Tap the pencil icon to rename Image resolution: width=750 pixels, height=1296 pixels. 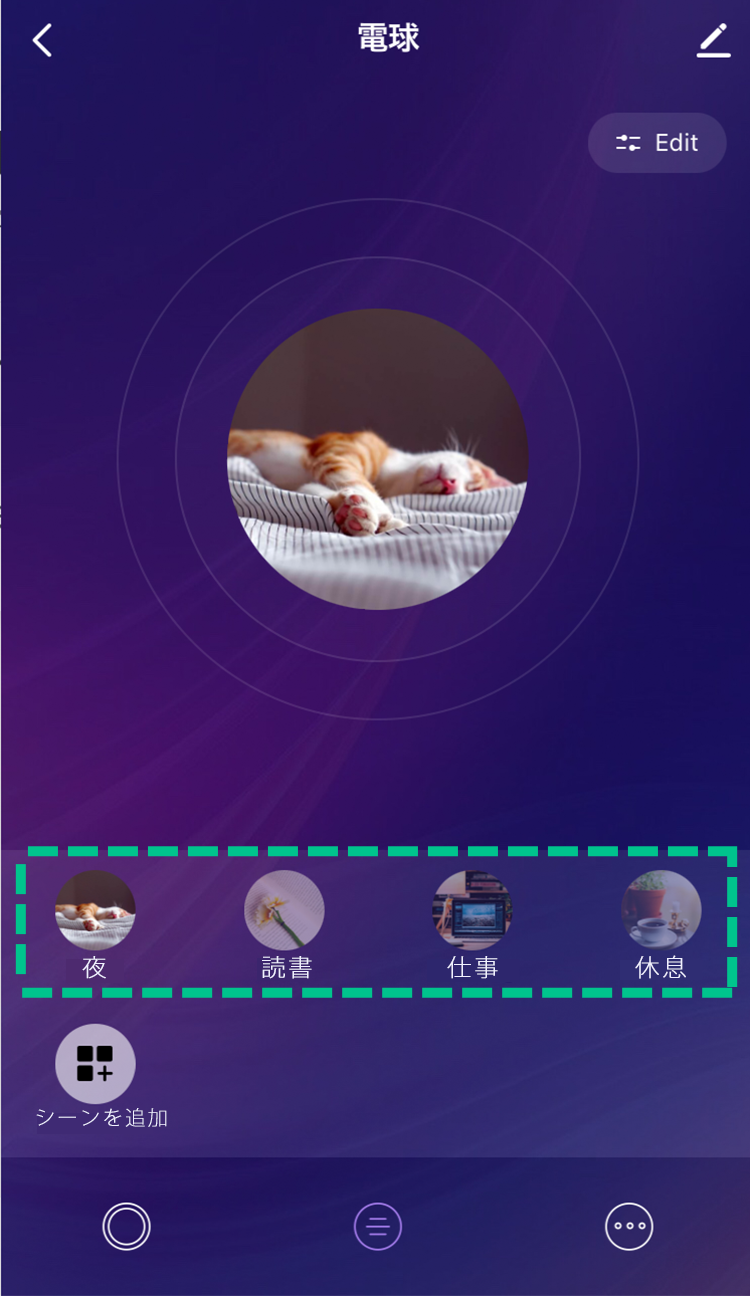tap(713, 41)
